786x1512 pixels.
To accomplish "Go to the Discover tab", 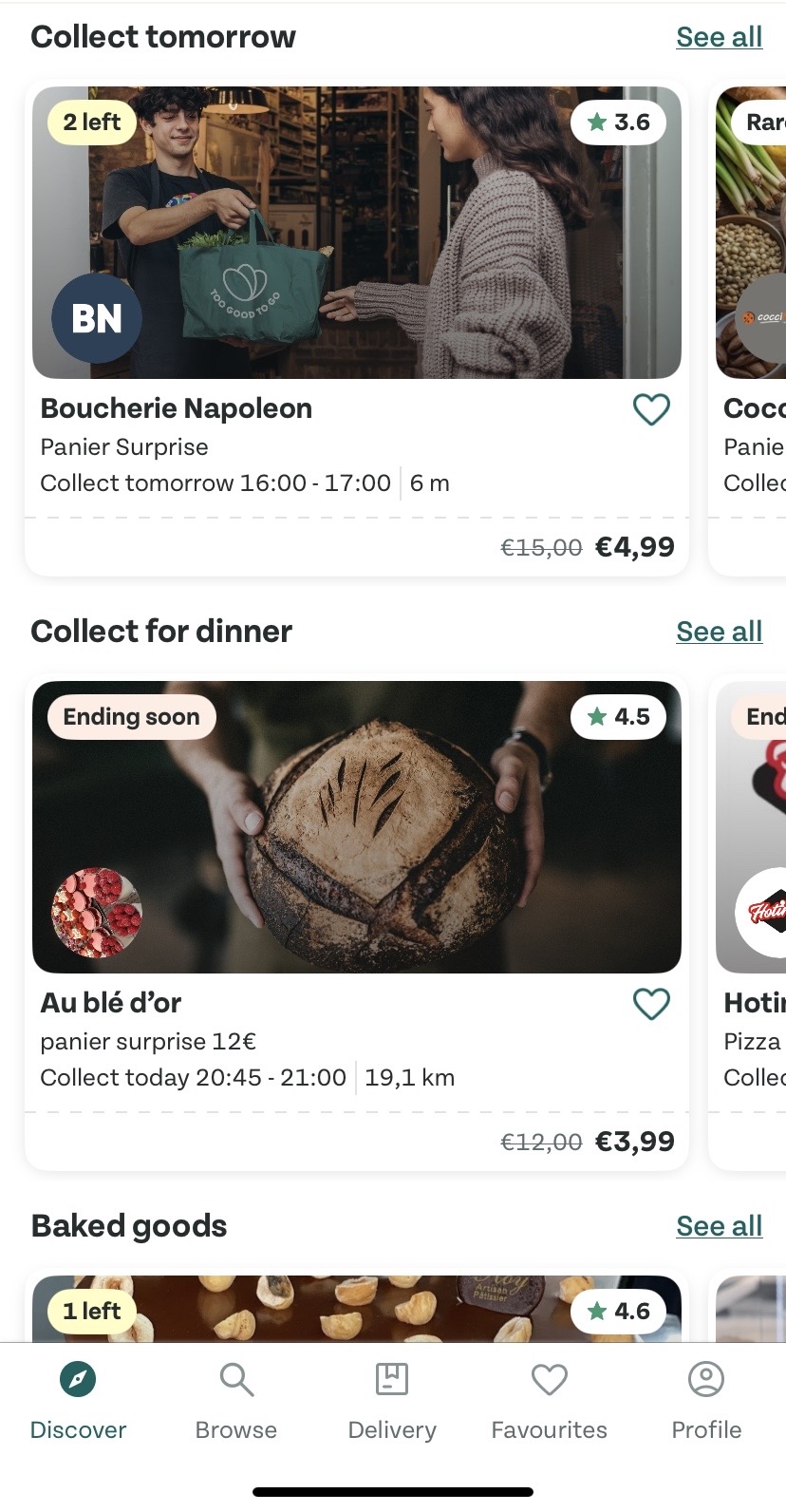I will (78, 1400).
